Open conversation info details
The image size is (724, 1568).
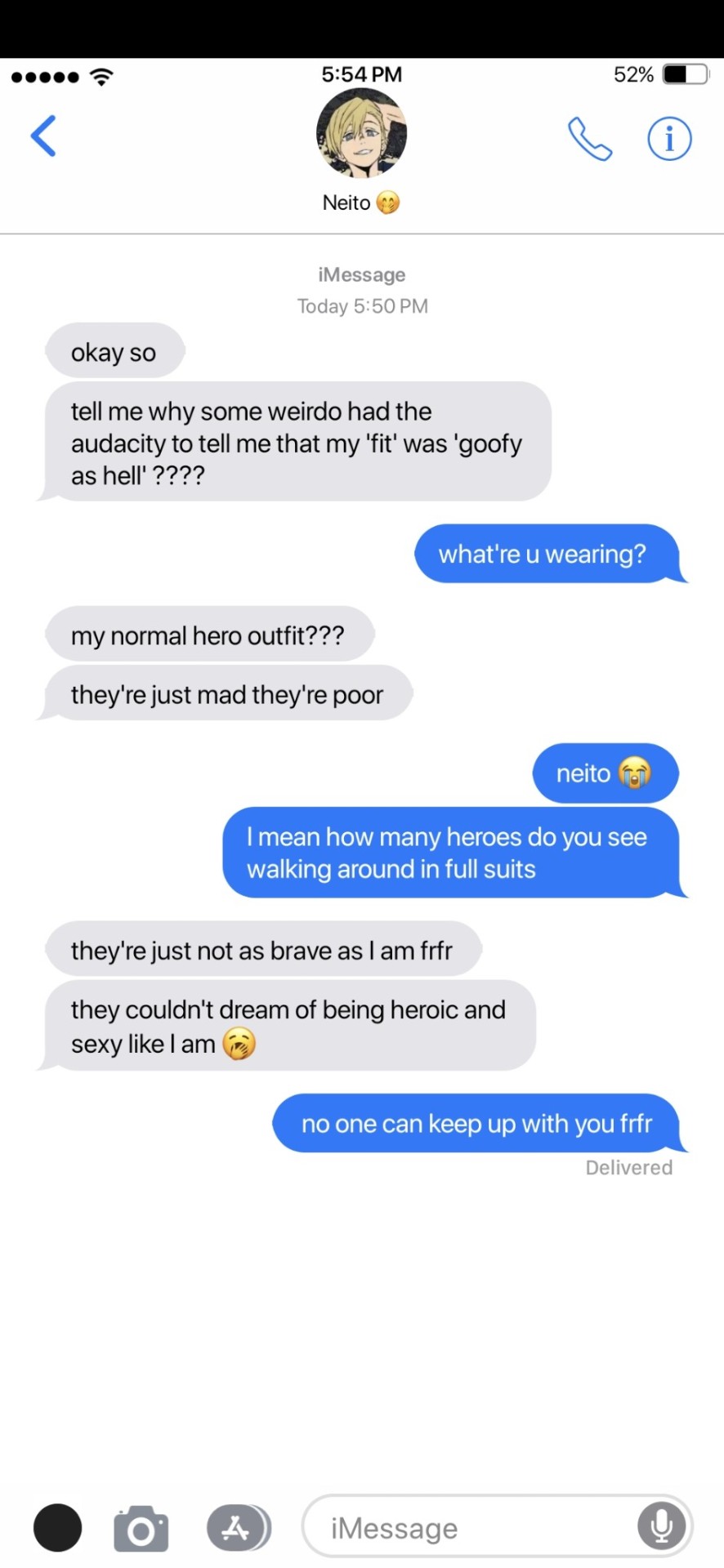[669, 139]
